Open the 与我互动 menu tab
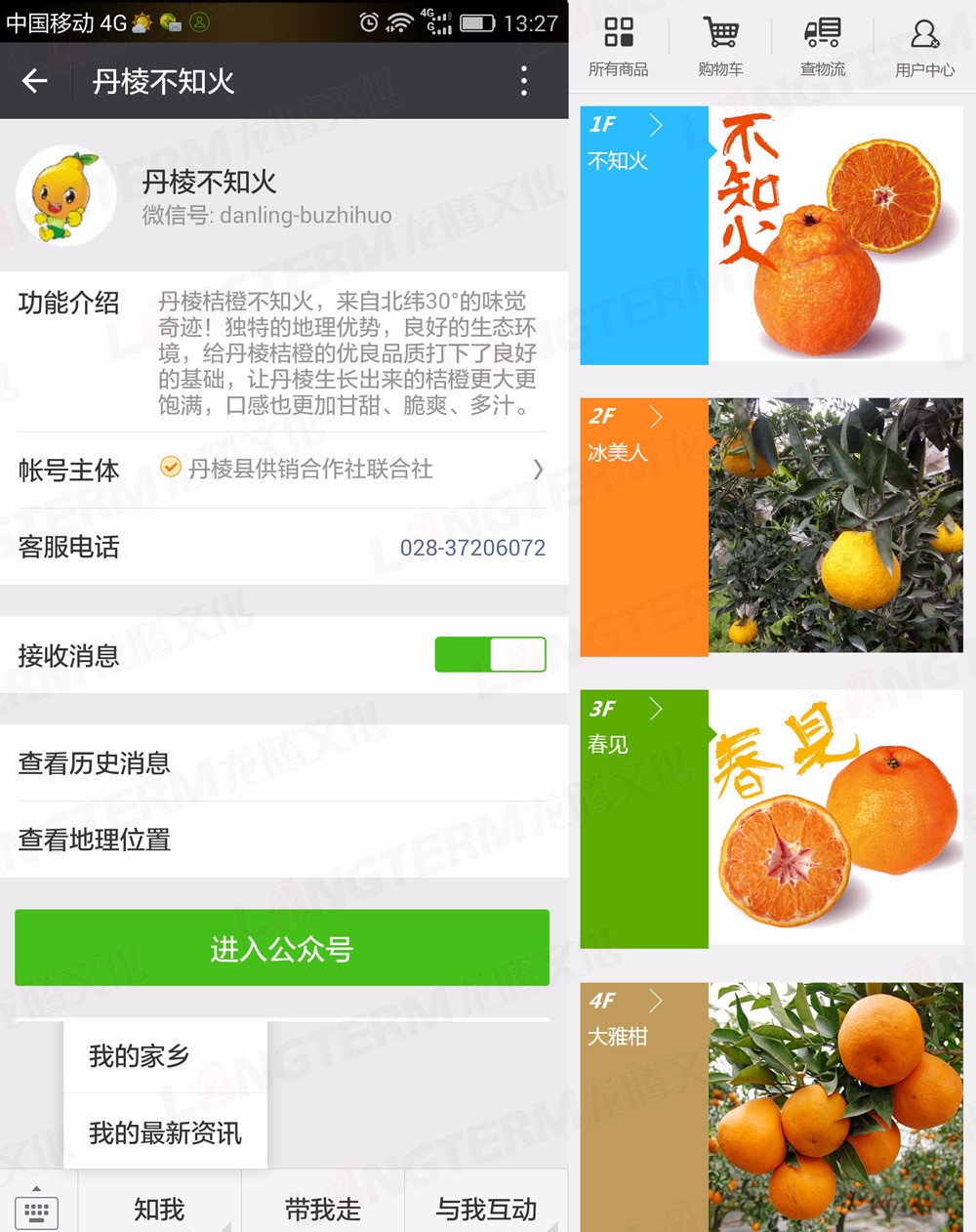This screenshot has height=1232, width=976. point(486,1210)
